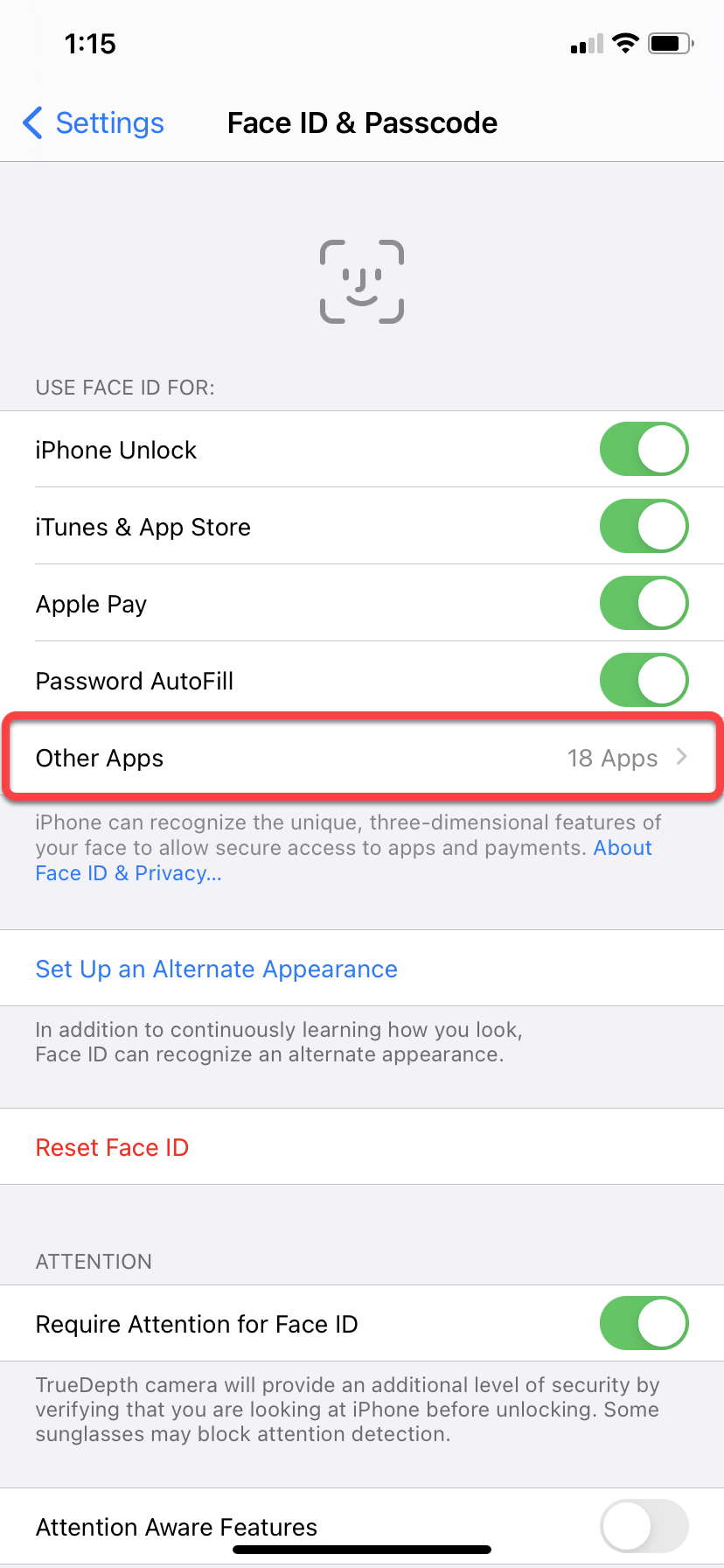
Task: Enable Attention Aware Features
Action: pyautogui.click(x=644, y=1526)
